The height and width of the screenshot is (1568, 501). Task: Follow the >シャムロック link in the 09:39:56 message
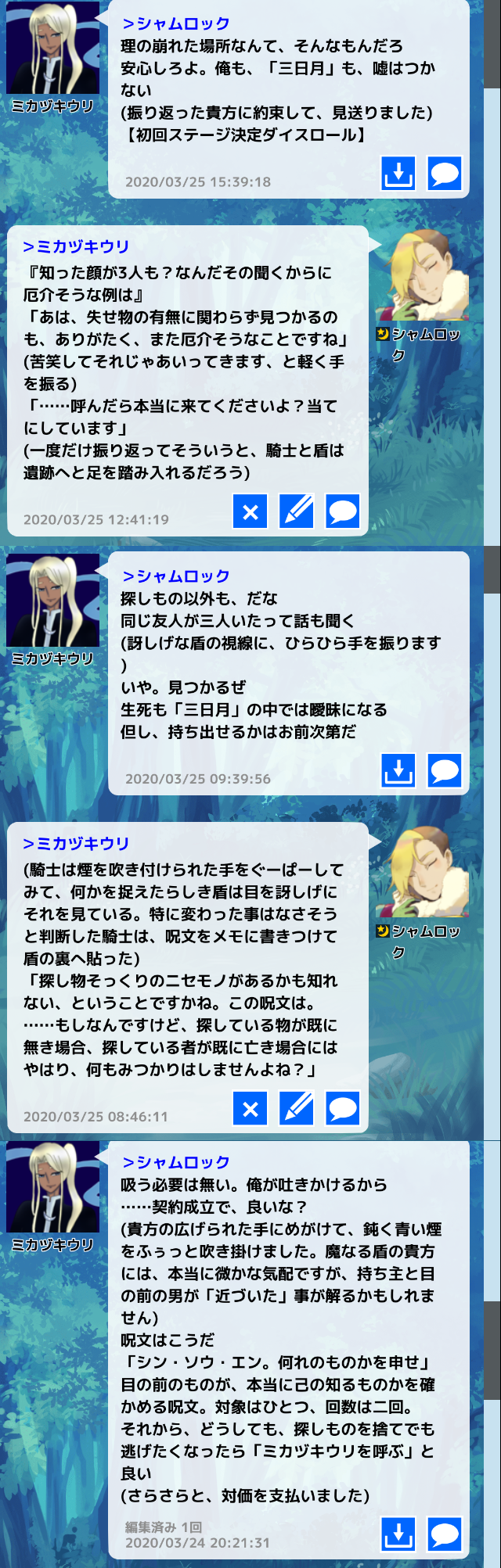point(176,576)
